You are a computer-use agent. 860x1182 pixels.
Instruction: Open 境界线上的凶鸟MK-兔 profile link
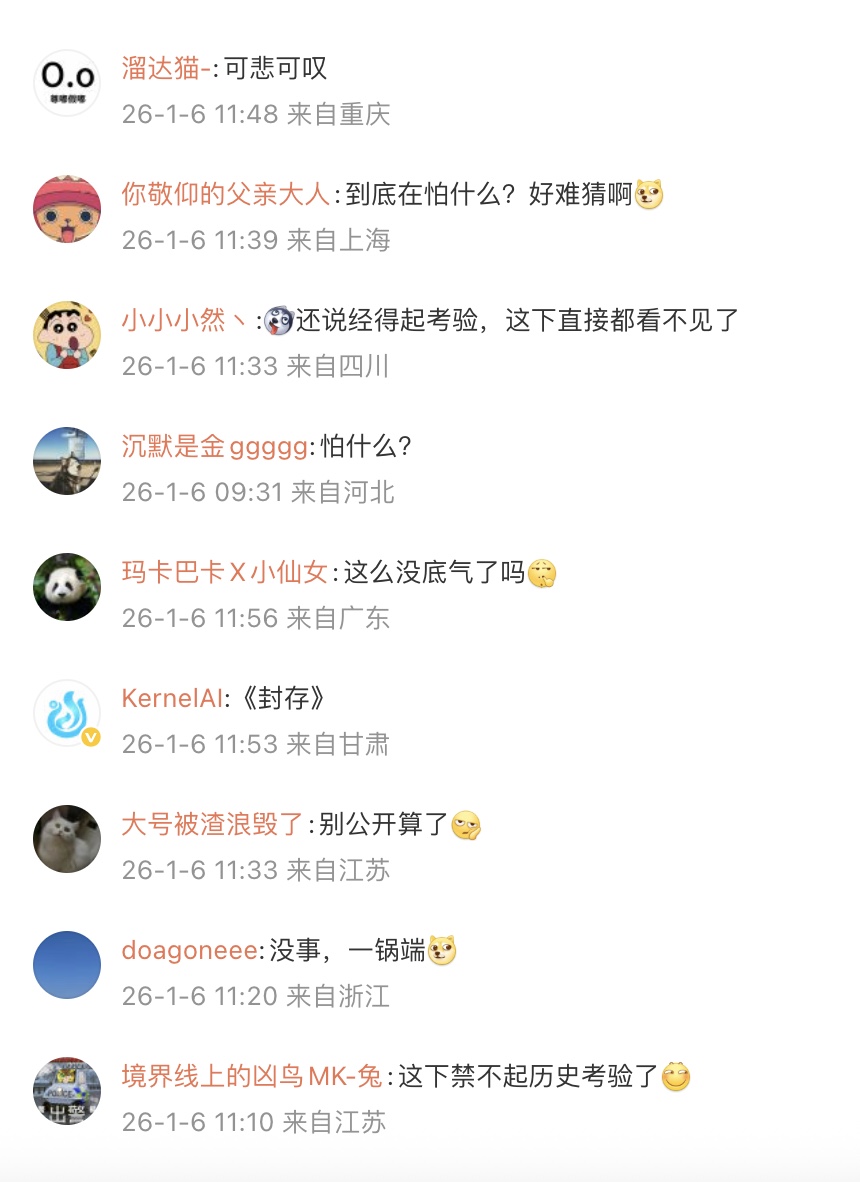pyautogui.click(x=252, y=1077)
